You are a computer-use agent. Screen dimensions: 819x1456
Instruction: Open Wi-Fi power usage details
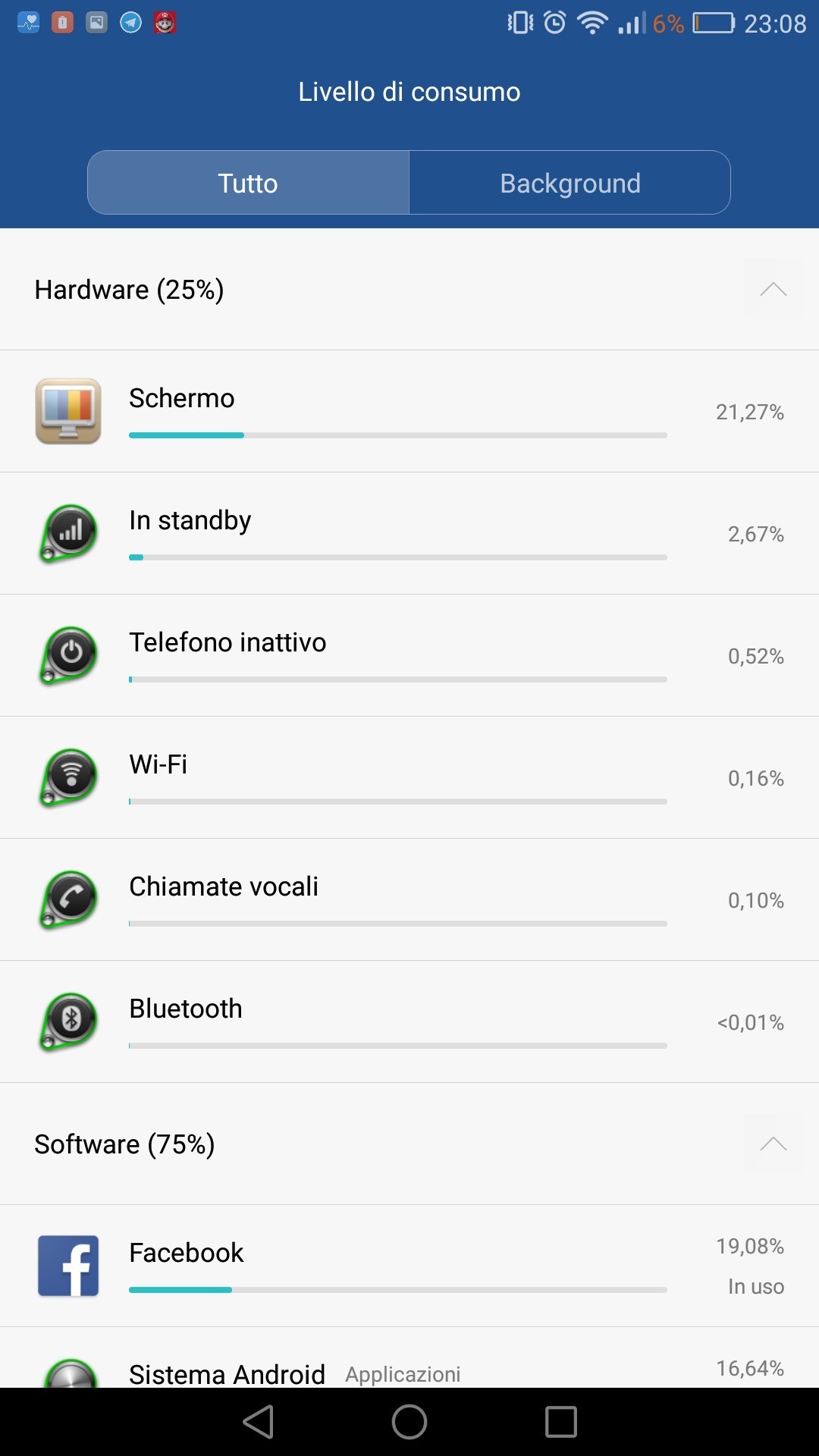(409, 778)
